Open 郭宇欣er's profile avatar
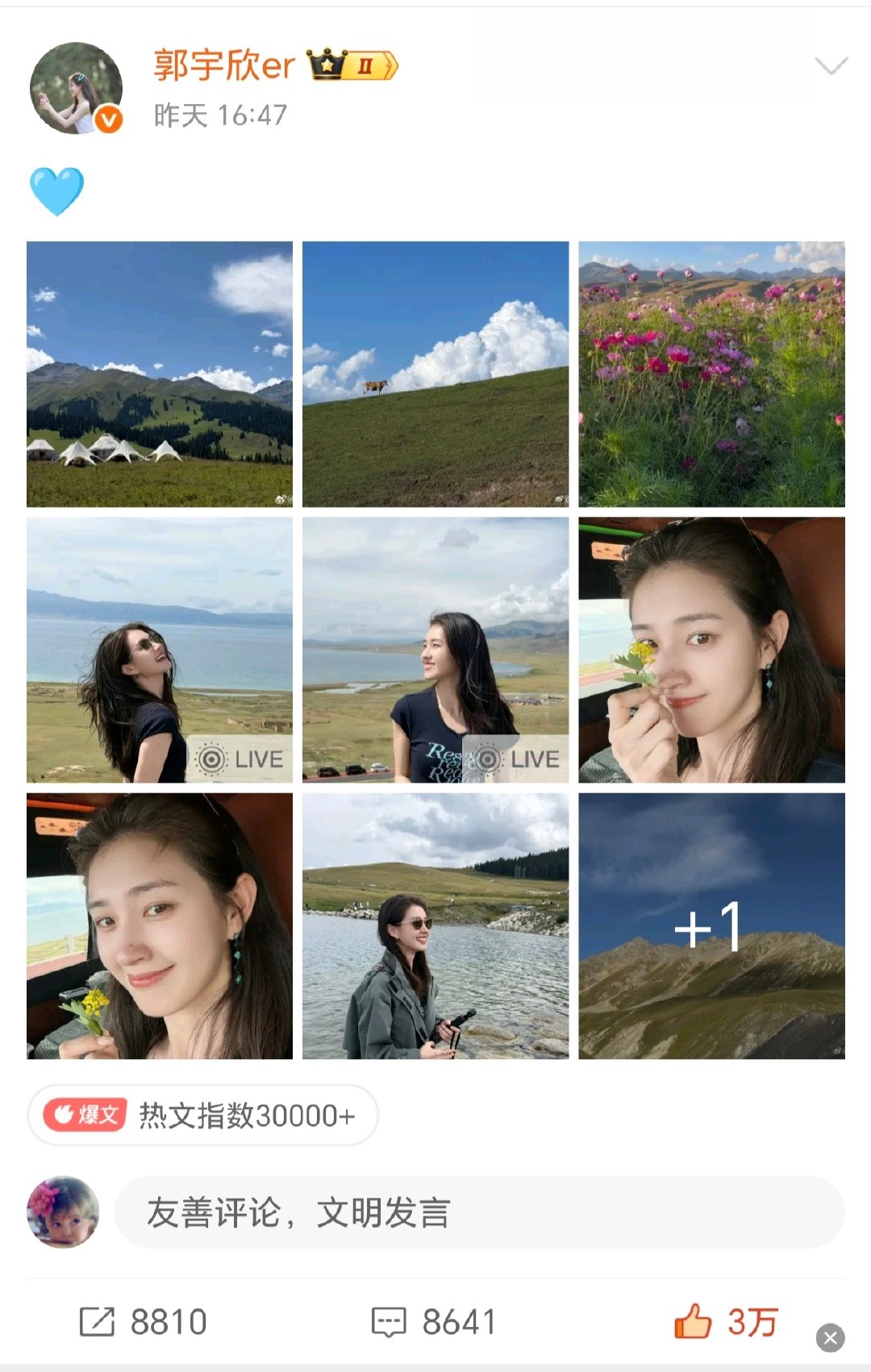This screenshot has height=1372, width=871. 76,88
